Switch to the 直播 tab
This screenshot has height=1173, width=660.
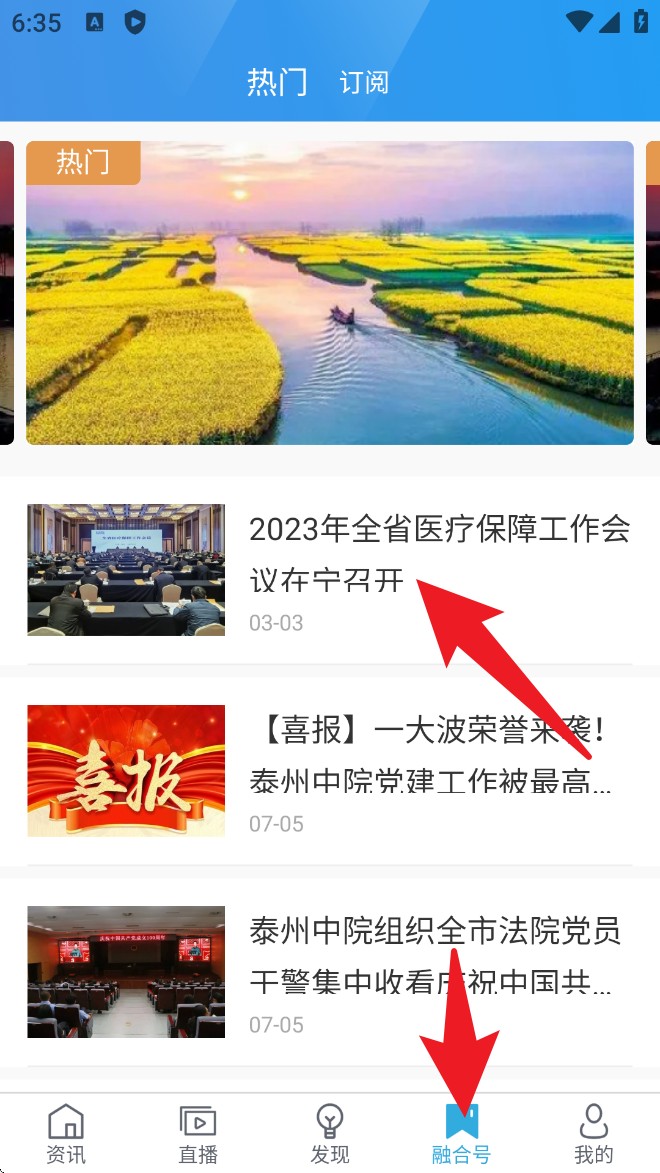coord(198,1134)
